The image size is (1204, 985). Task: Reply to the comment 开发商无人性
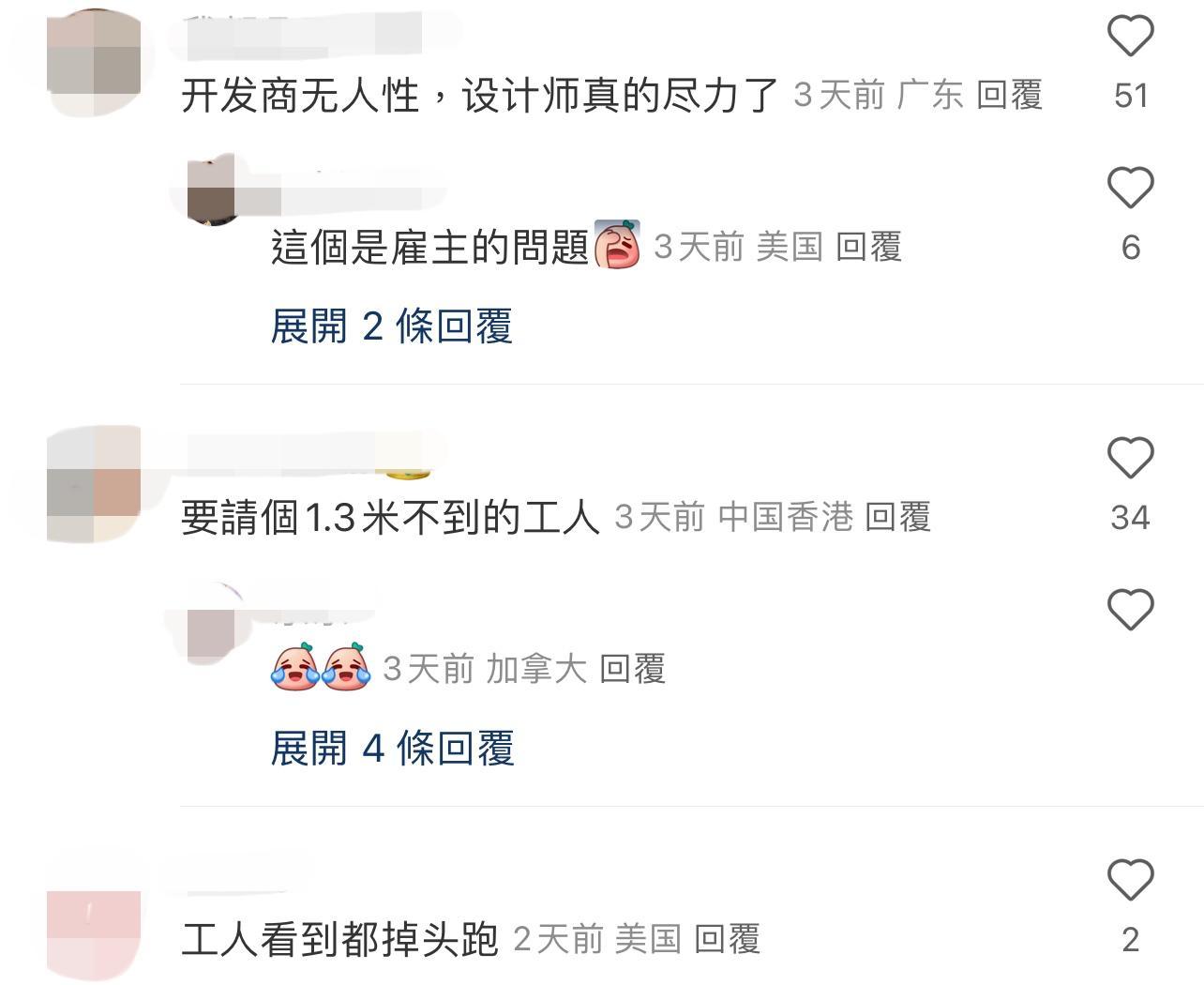click(1009, 95)
